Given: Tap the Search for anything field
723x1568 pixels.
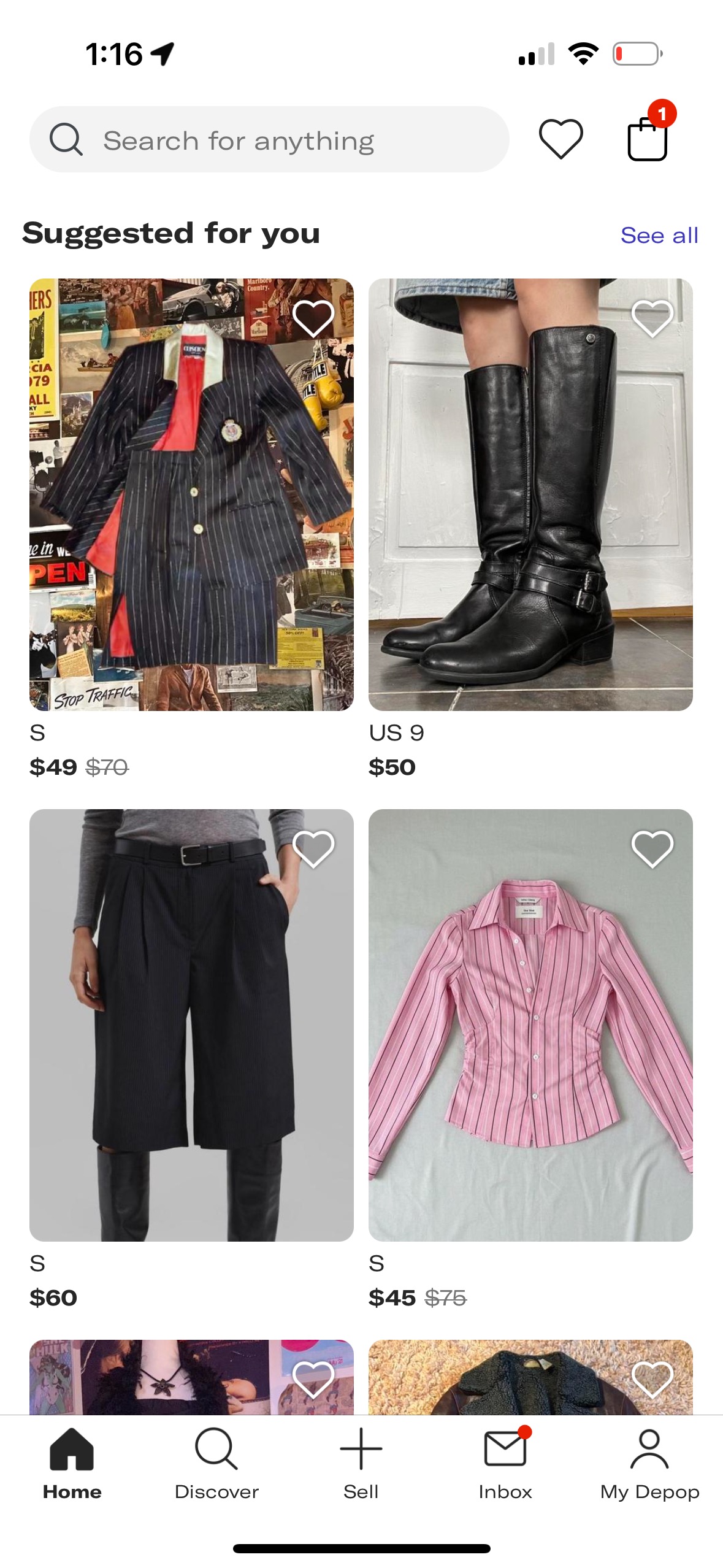Looking at the screenshot, I should pos(269,139).
